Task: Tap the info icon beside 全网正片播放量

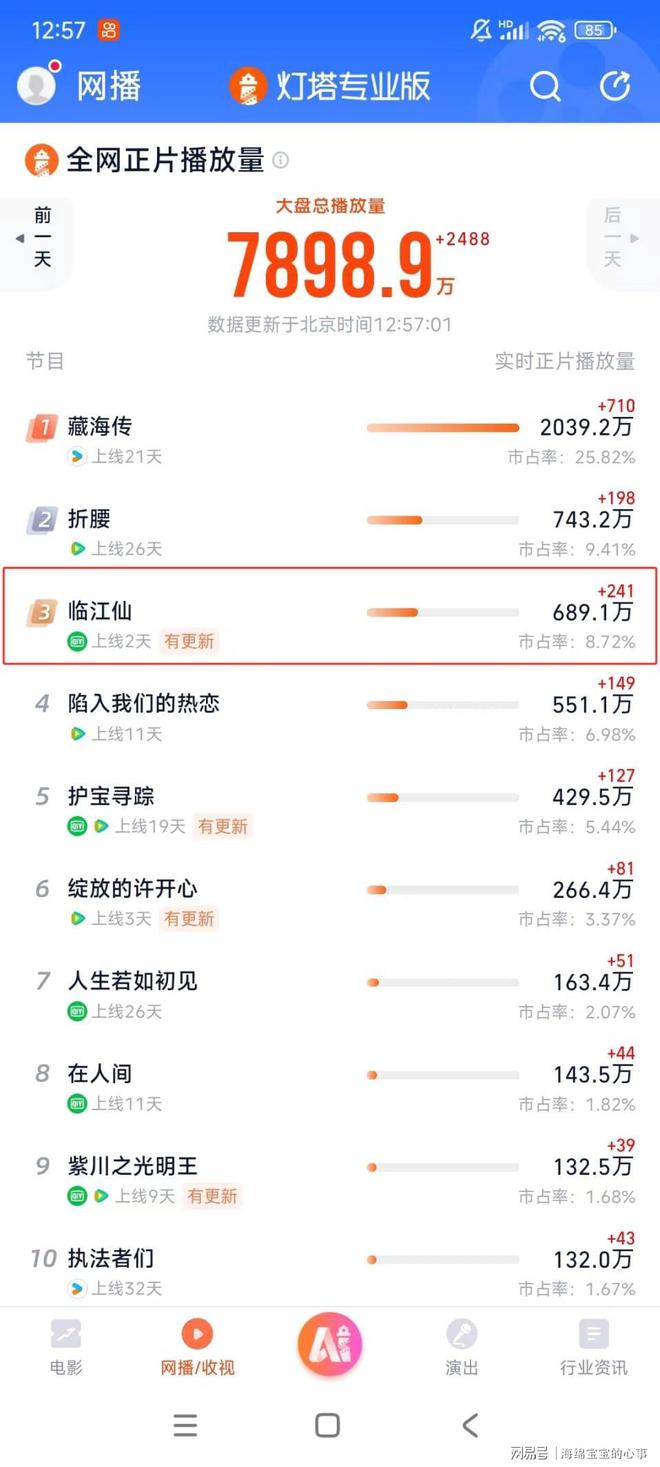Action: click(281, 160)
